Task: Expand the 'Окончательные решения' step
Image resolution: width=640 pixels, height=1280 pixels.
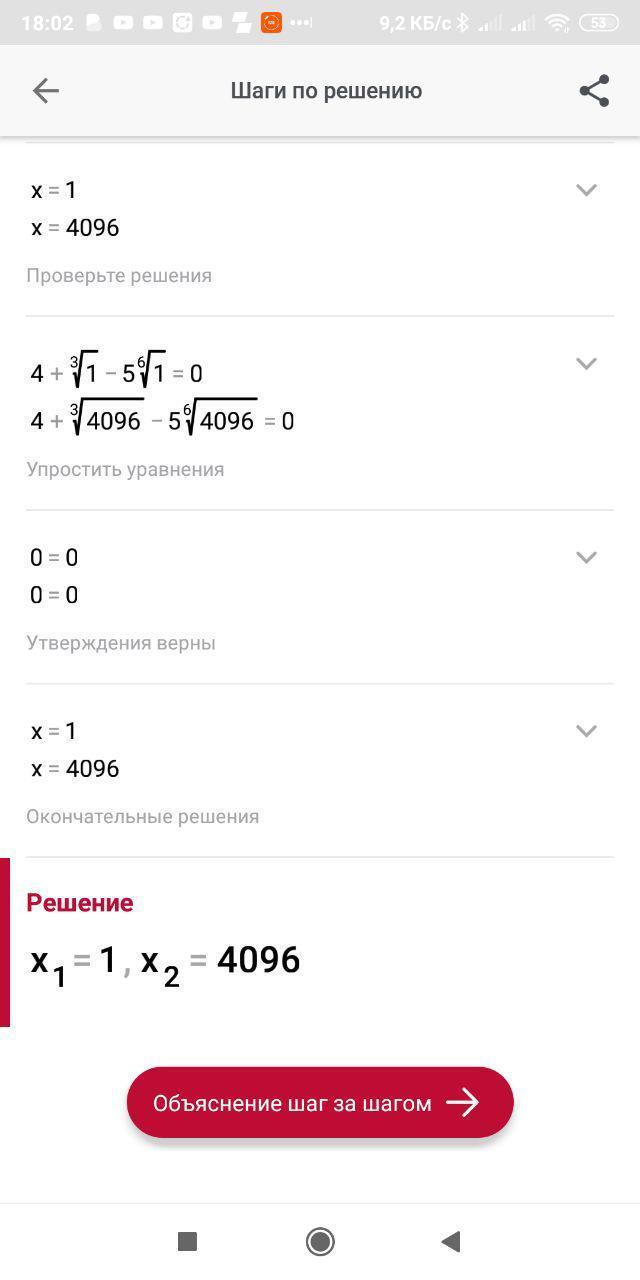Action: [587, 731]
